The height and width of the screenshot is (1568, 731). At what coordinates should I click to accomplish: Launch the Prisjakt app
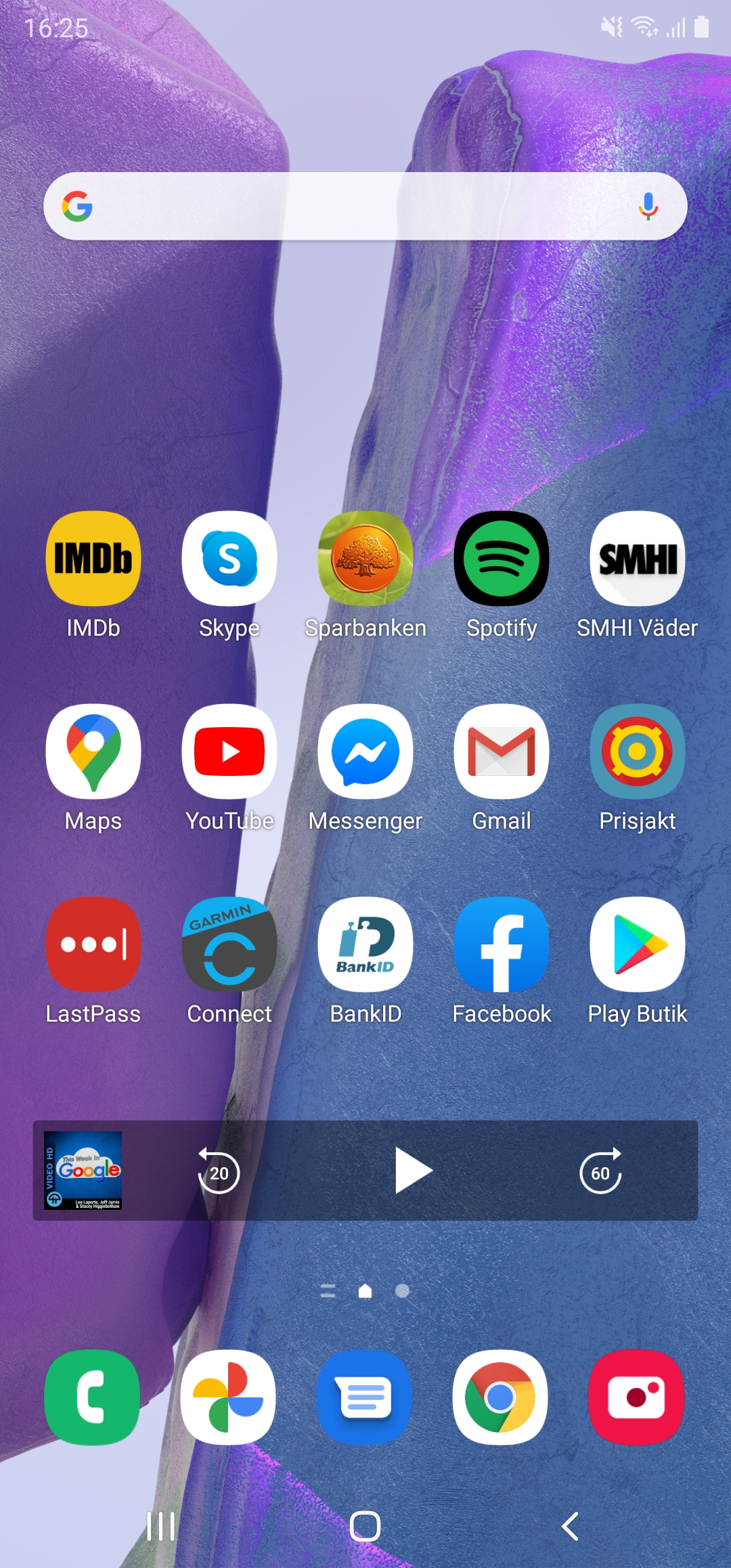pos(638,752)
